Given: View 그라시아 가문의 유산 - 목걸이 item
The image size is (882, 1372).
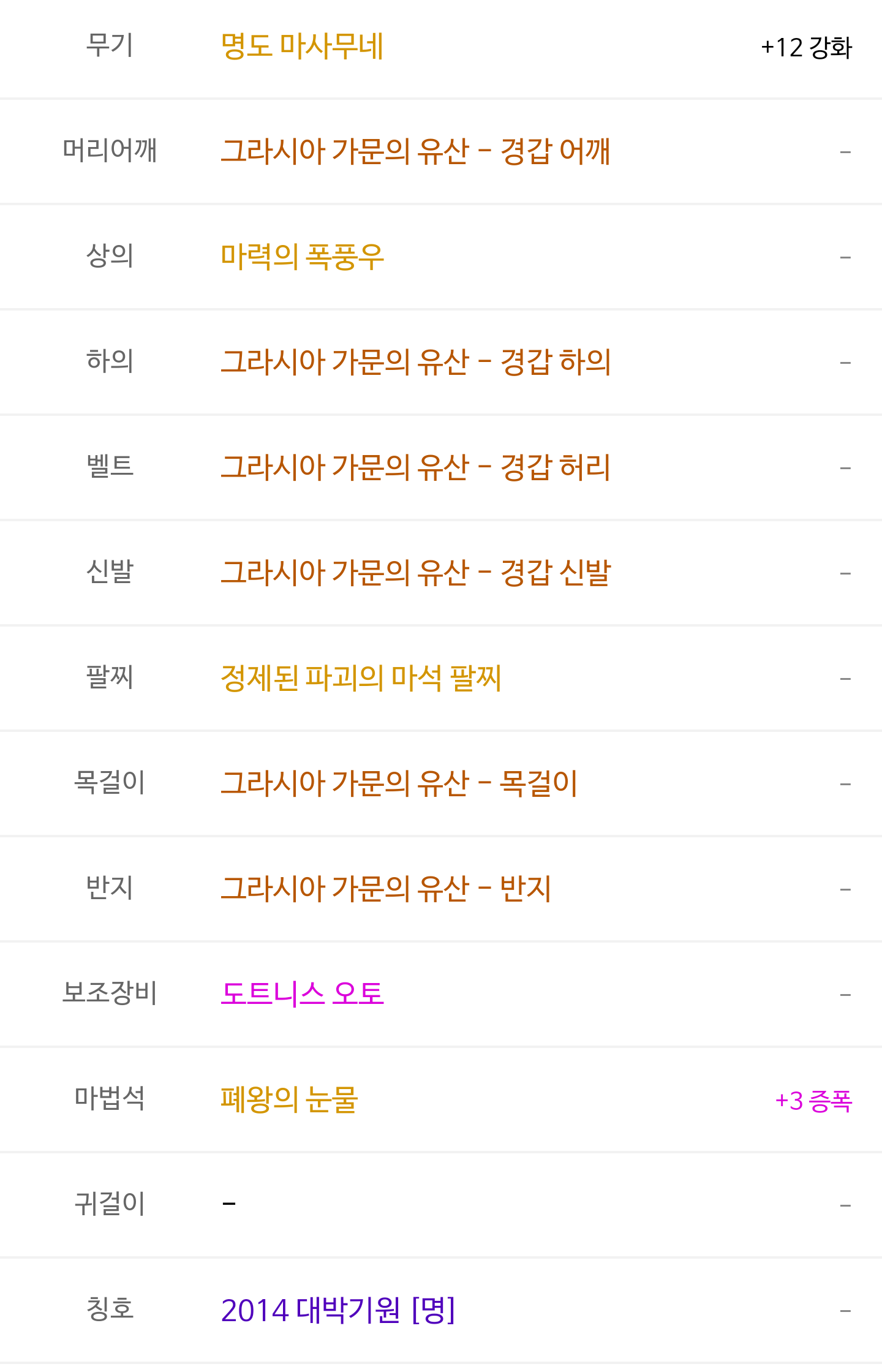Looking at the screenshot, I should point(399,783).
